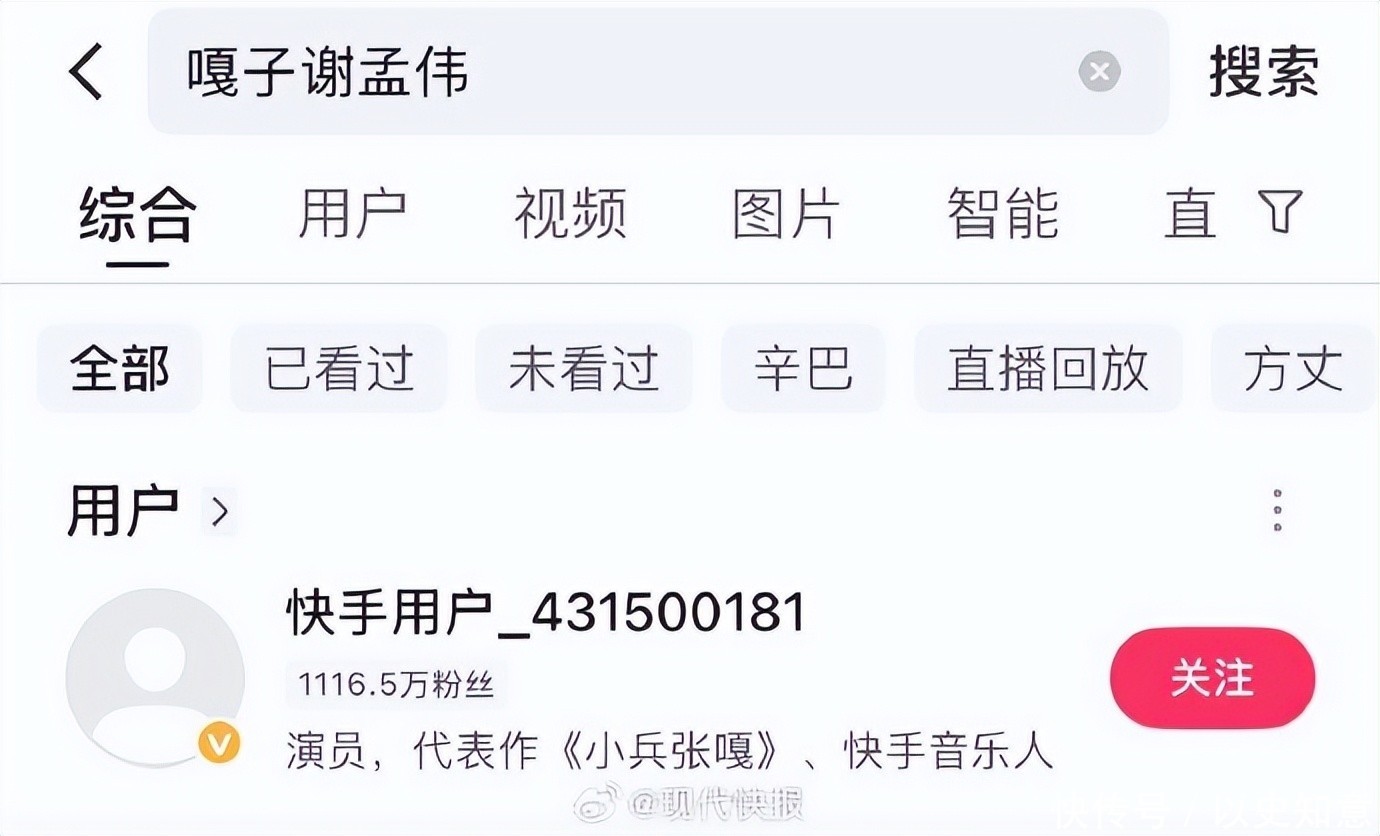Tap the 直播回放 chip
This screenshot has width=1380, height=836.
[1048, 369]
